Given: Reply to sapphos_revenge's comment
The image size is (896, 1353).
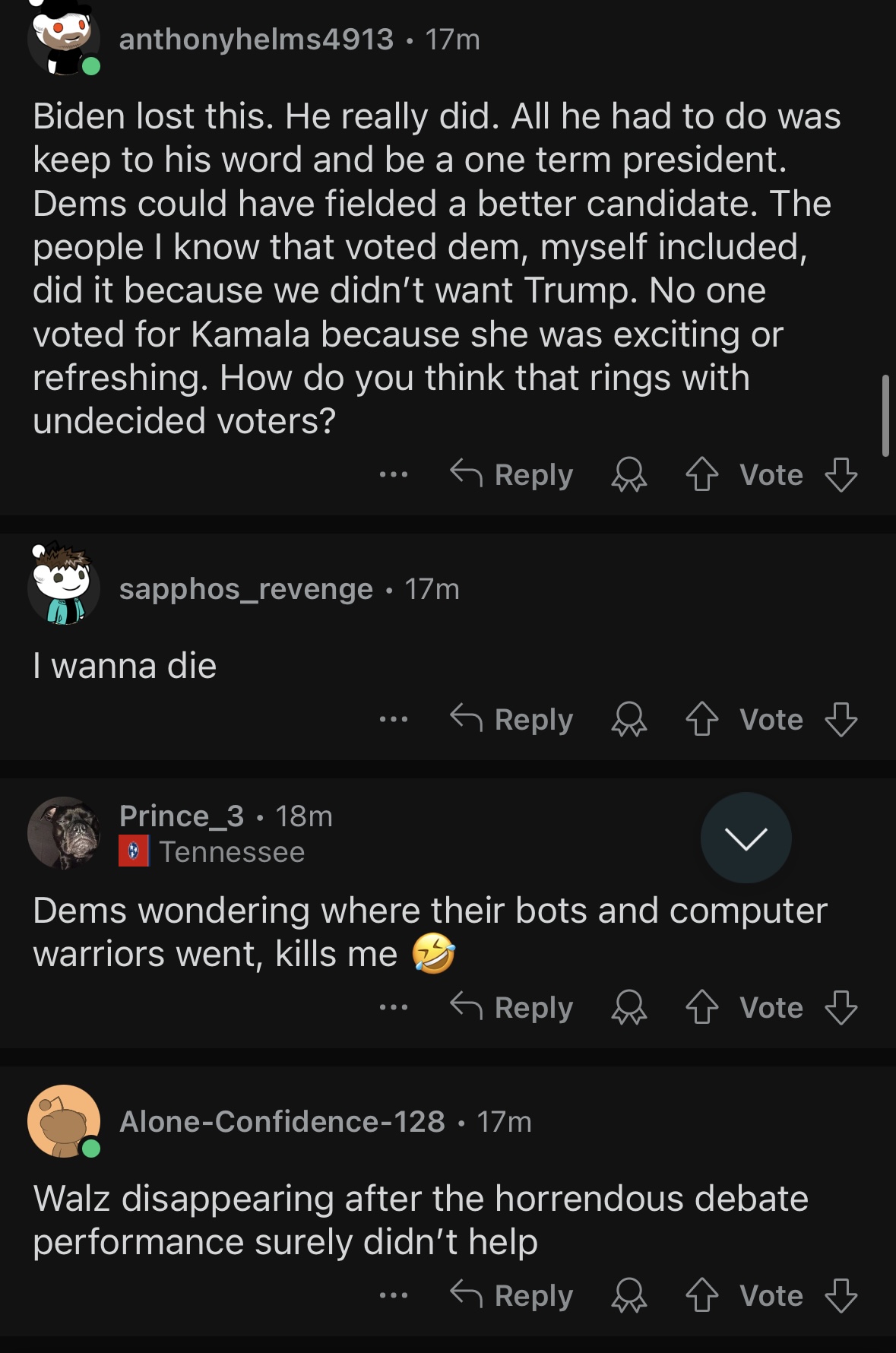Looking at the screenshot, I should tap(511, 719).
